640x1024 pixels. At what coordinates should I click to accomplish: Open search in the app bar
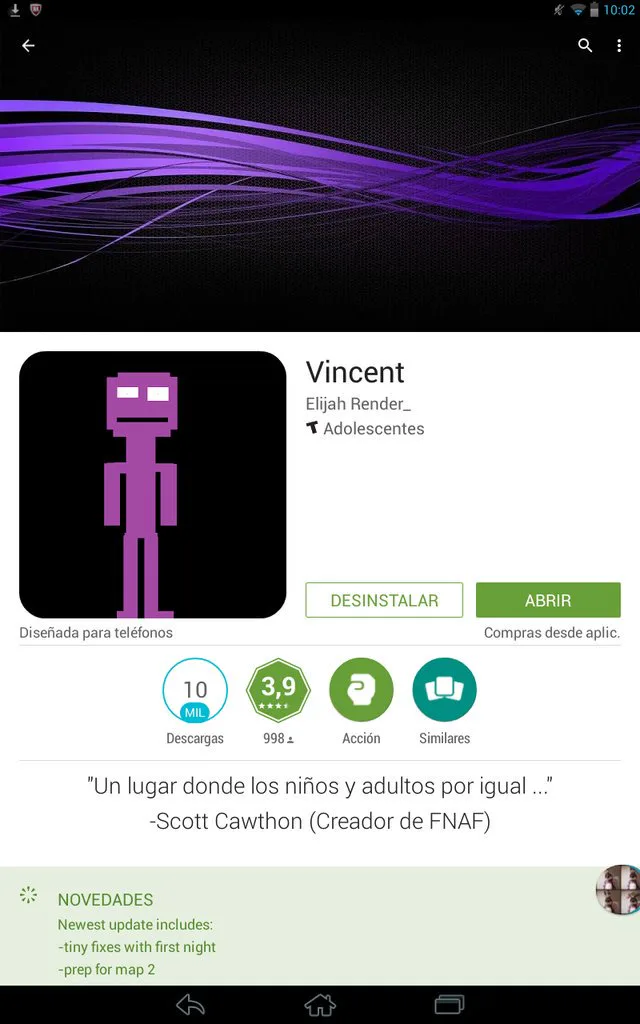(x=585, y=46)
